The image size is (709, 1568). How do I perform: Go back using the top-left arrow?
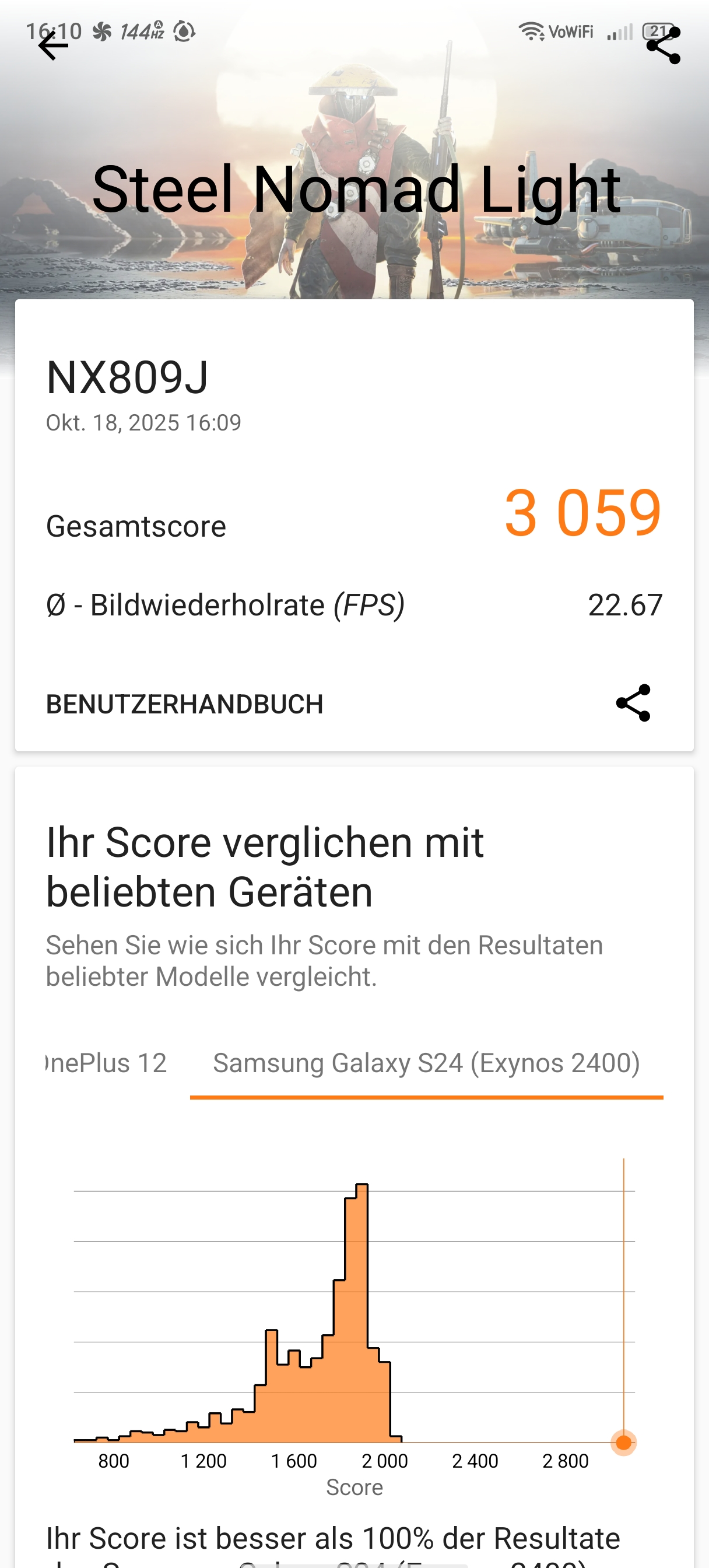tap(53, 46)
